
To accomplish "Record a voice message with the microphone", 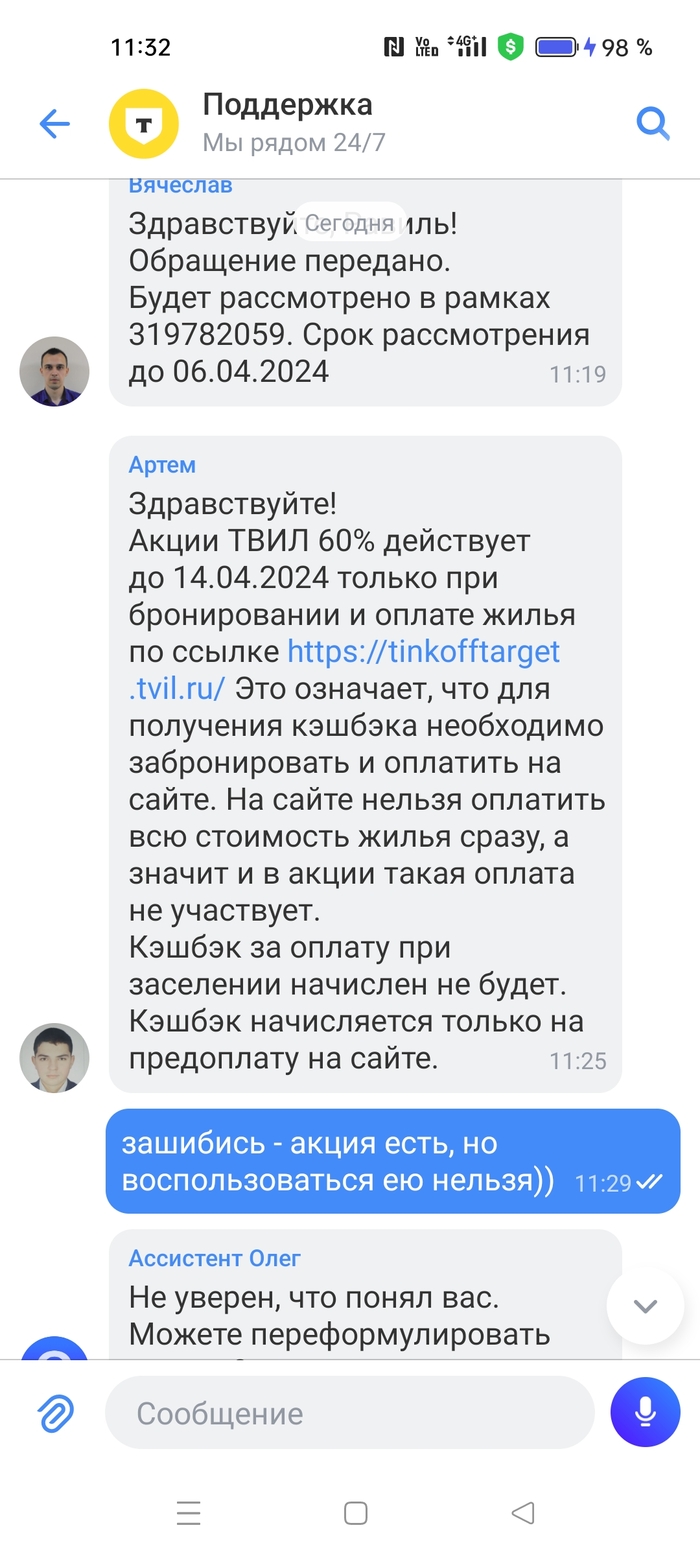I will click(645, 1412).
